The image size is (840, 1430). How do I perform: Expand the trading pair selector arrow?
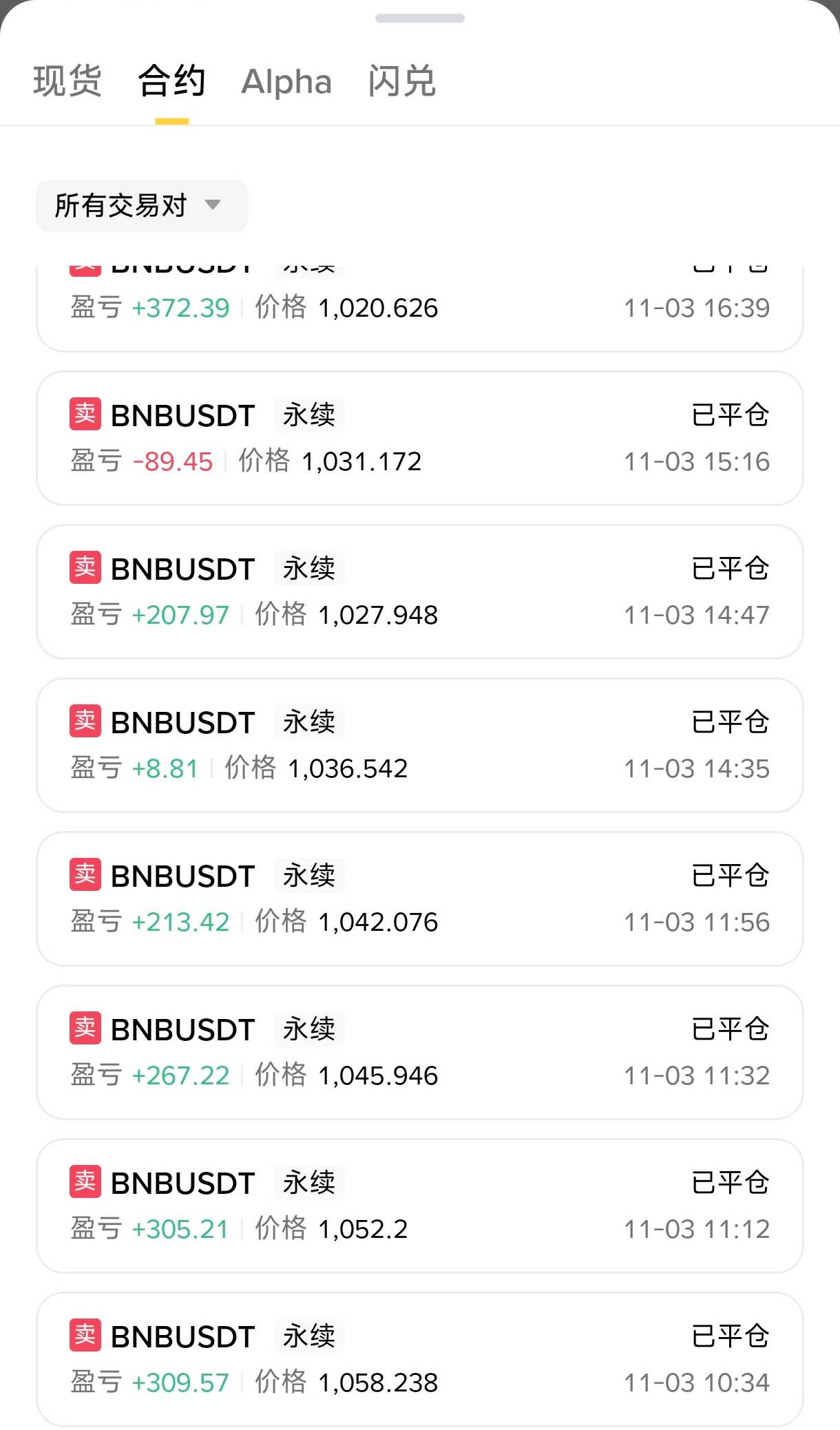[x=213, y=205]
